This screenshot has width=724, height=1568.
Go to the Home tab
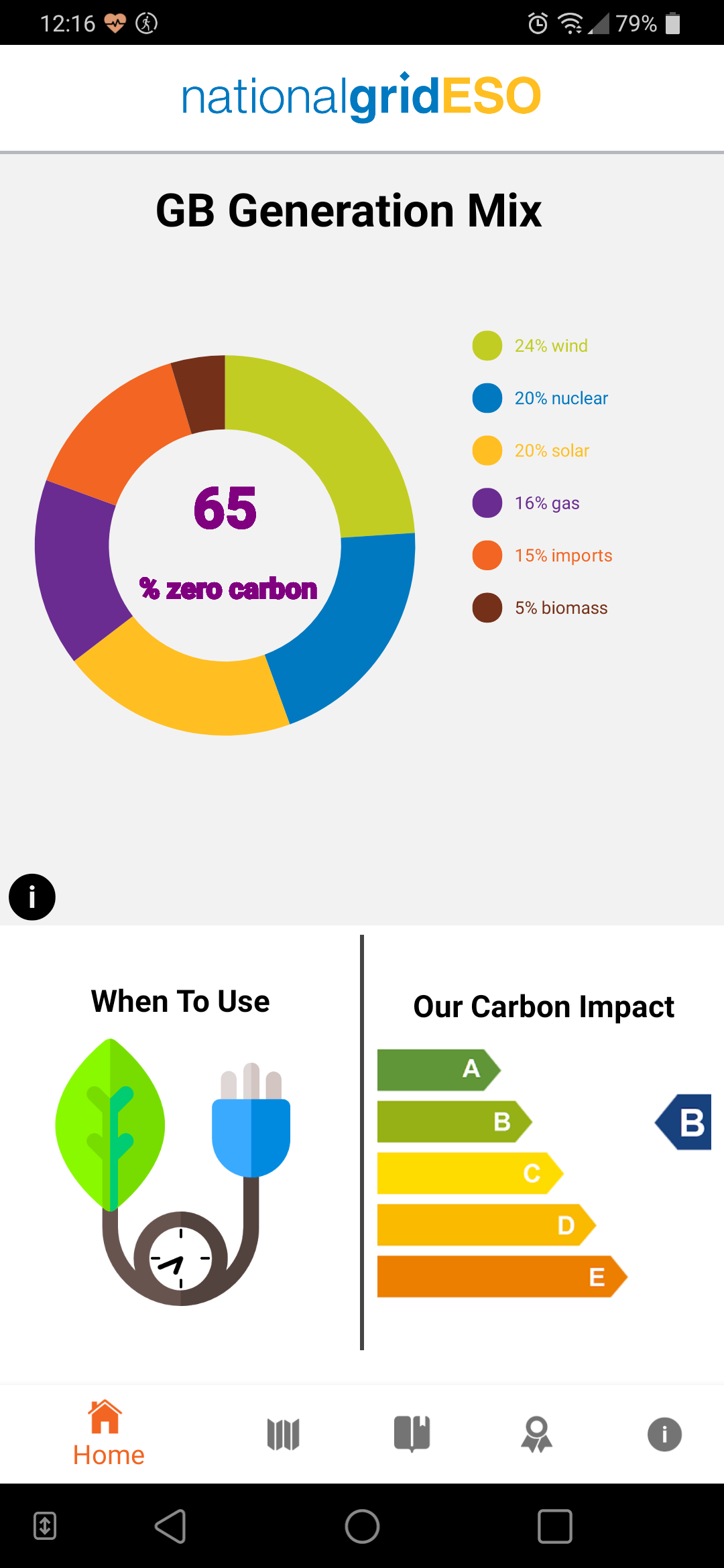click(108, 1434)
